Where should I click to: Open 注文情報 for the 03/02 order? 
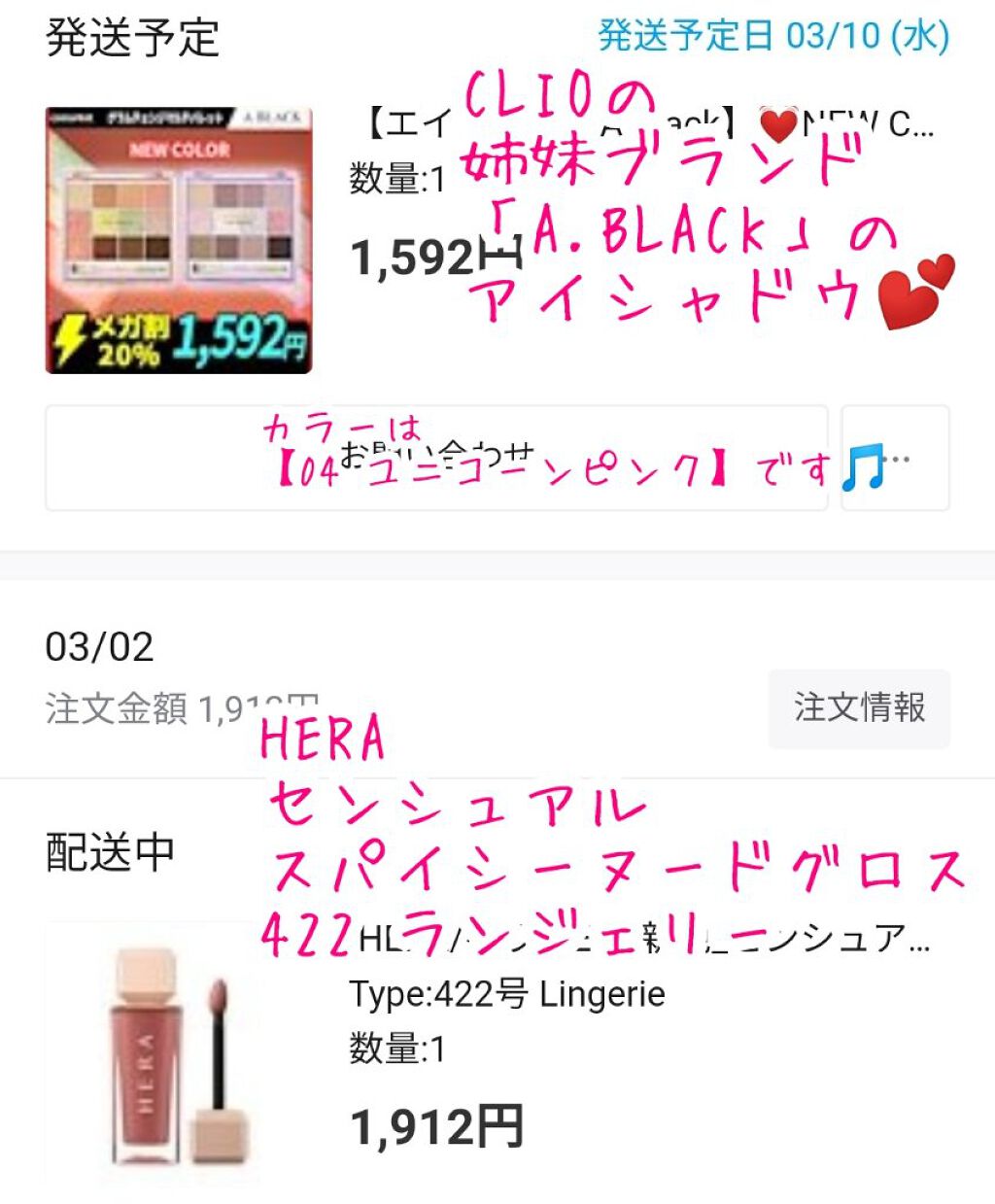[859, 708]
